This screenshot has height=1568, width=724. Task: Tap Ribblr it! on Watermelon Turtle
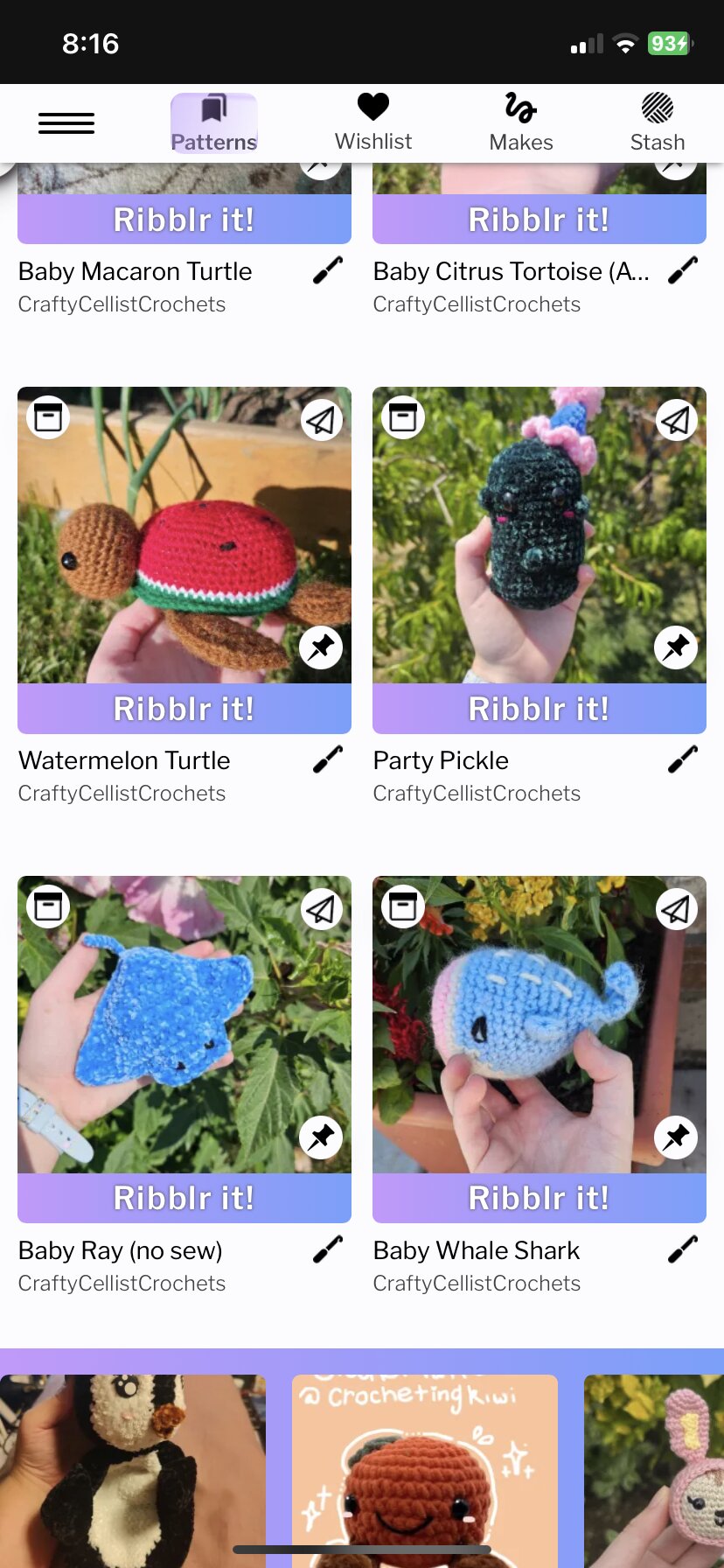click(184, 709)
